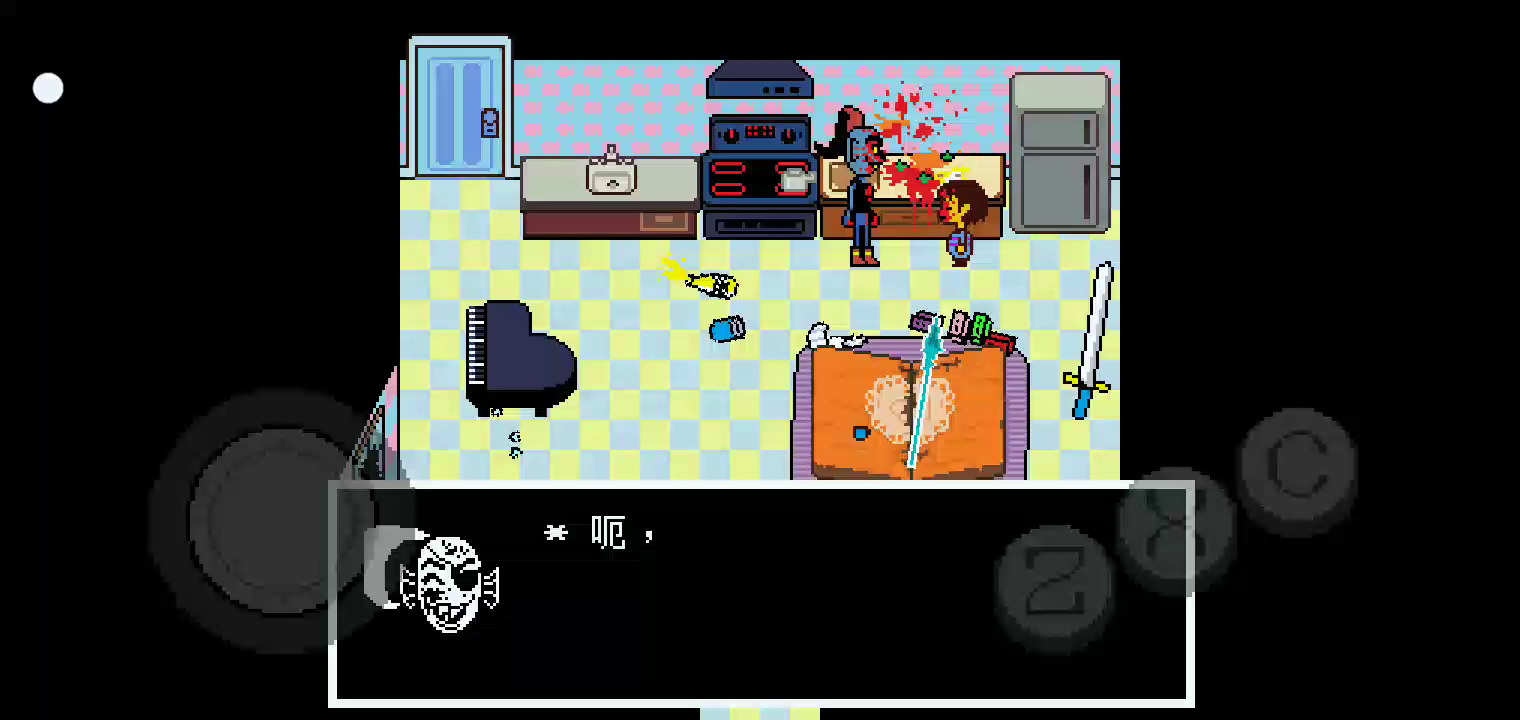Tap the white circle button at top-left
The image size is (1520, 720).
(x=48, y=89)
